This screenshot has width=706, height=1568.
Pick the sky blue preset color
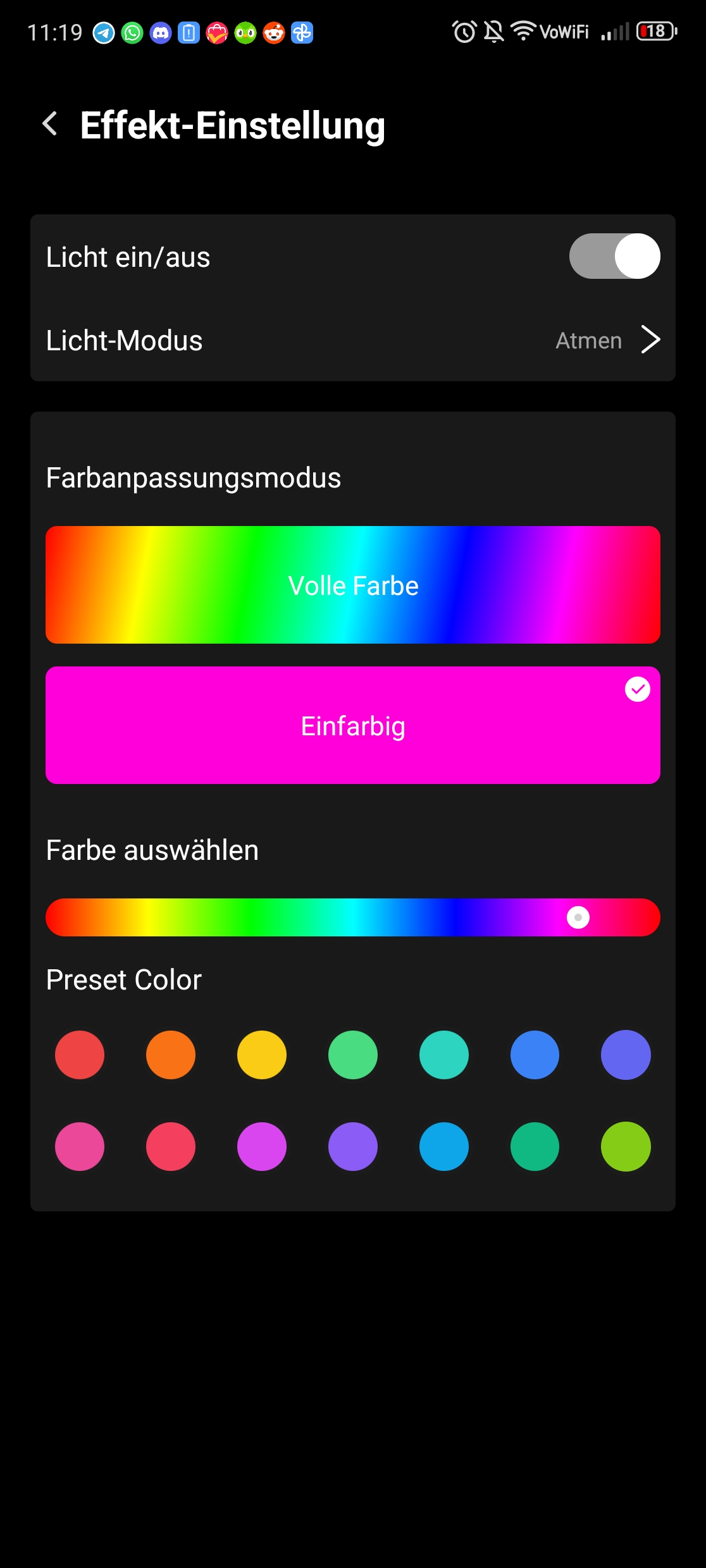tap(444, 1146)
